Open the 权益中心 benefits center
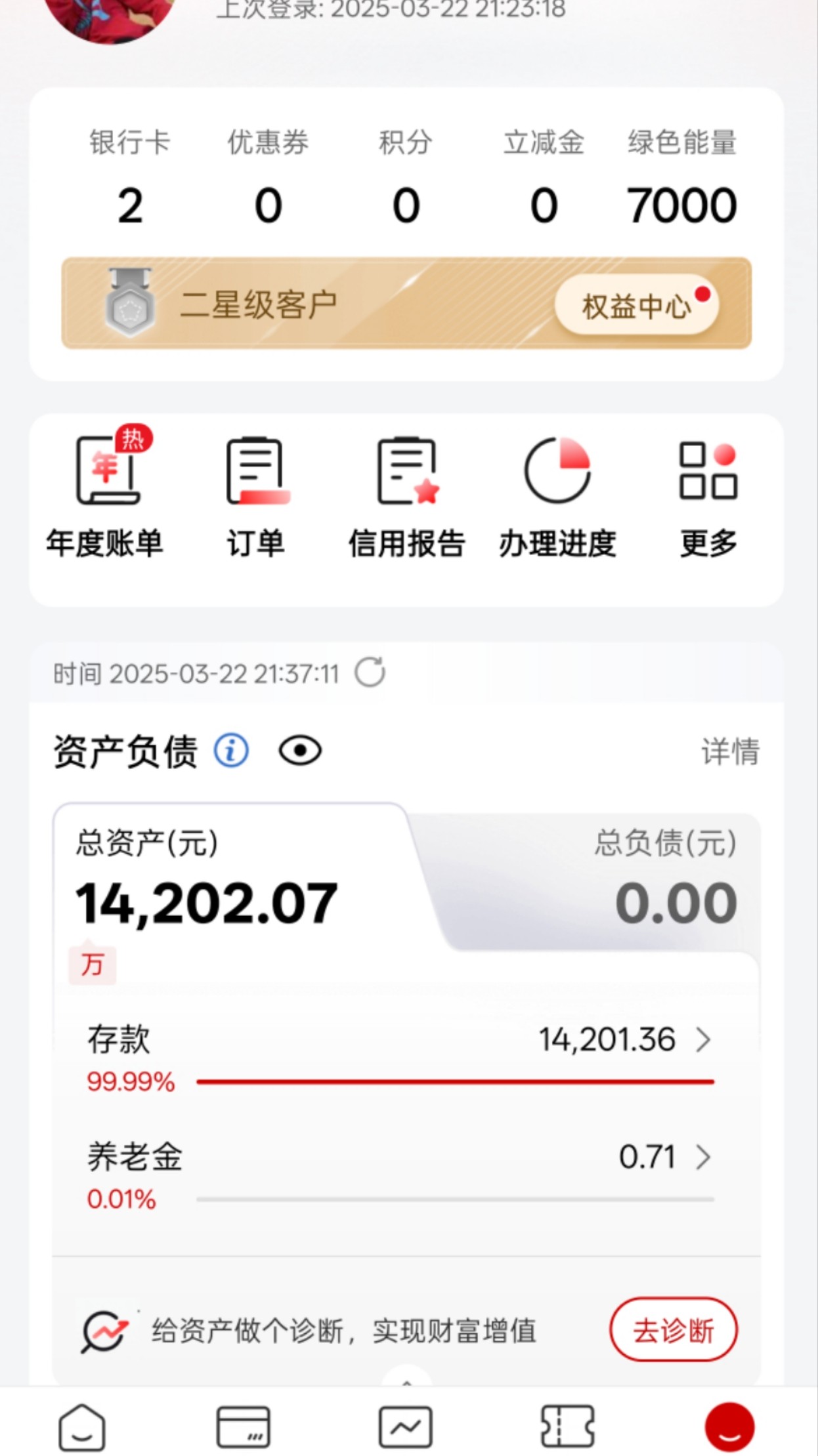The height and width of the screenshot is (1456, 818). pyautogui.click(x=635, y=306)
